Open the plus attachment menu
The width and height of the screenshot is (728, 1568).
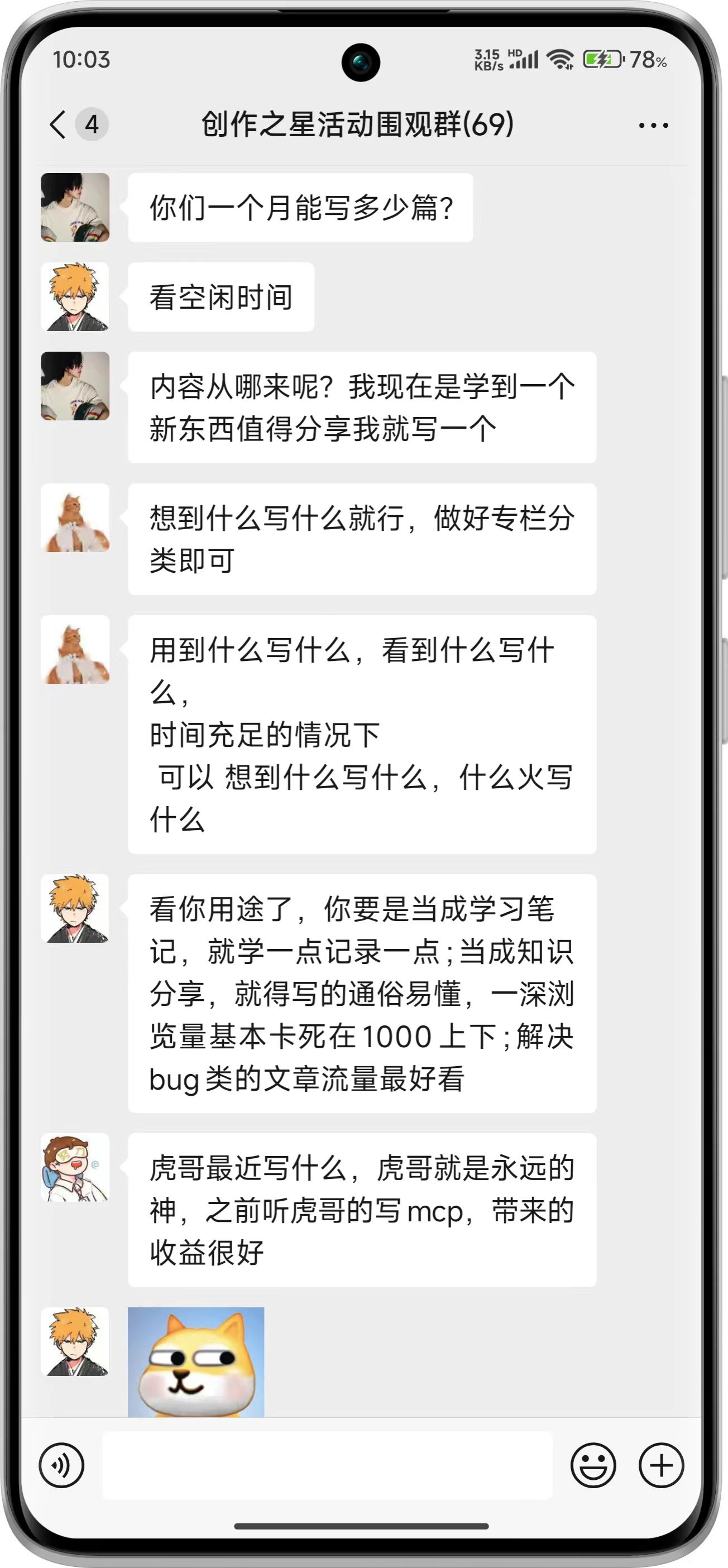(x=661, y=1465)
